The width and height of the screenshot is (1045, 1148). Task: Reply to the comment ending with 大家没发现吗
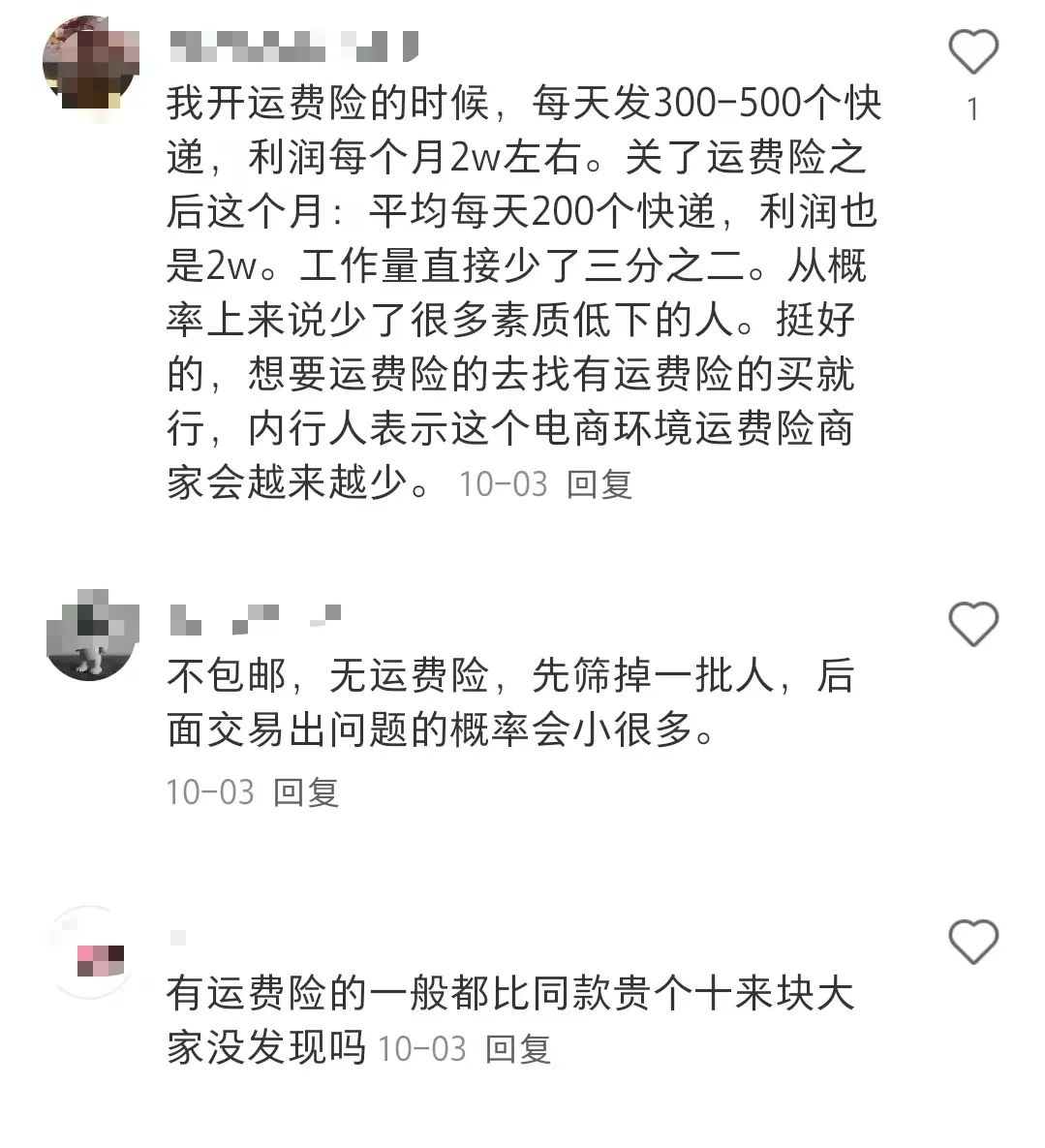click(x=518, y=1048)
